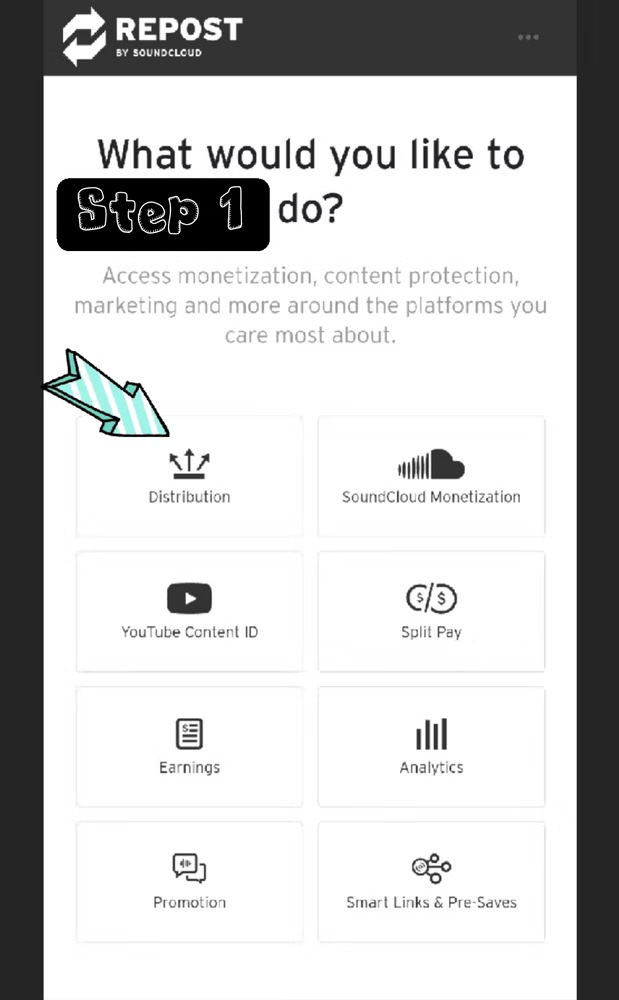This screenshot has width=619, height=1000.
Task: Open the Distribution tile
Action: pos(189,476)
